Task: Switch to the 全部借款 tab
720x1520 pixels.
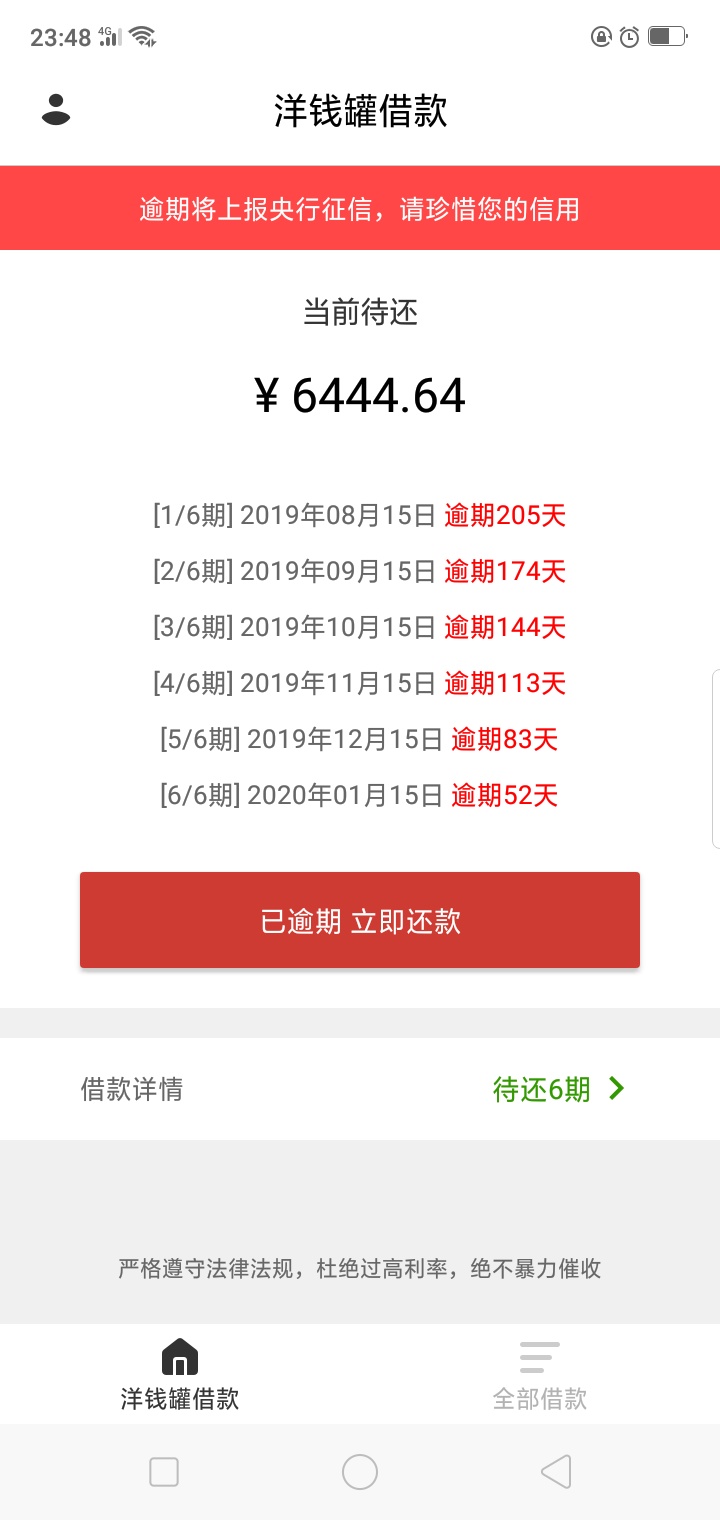Action: click(x=540, y=1376)
